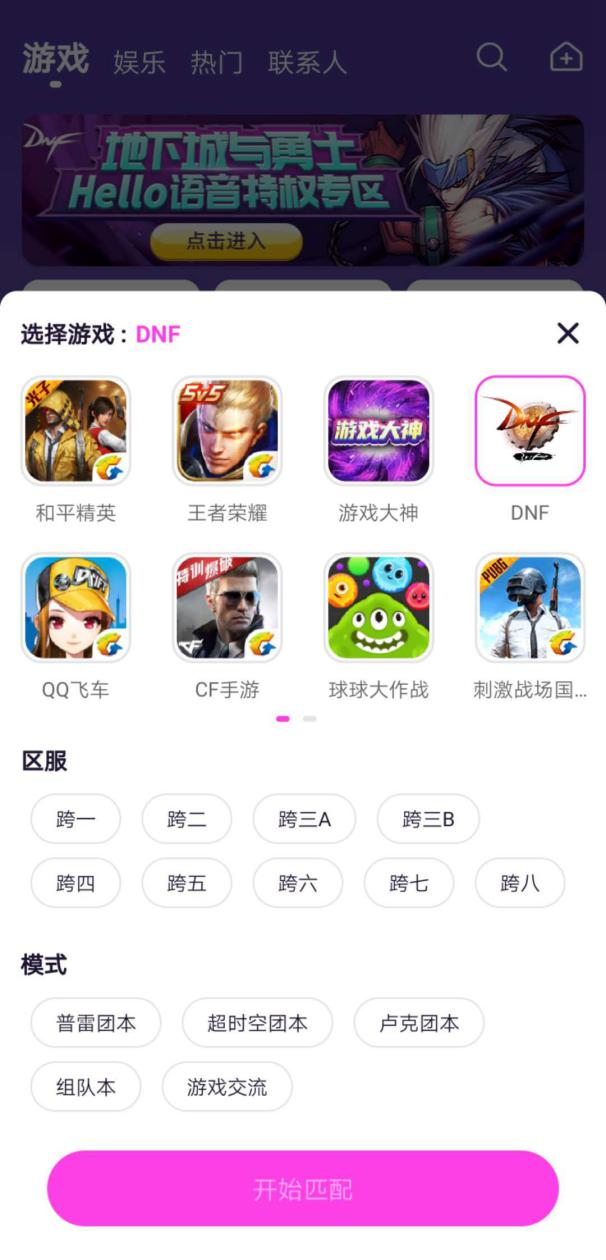Choose the 超时空团本 mode
The width and height of the screenshot is (606, 1260).
pos(257,1023)
